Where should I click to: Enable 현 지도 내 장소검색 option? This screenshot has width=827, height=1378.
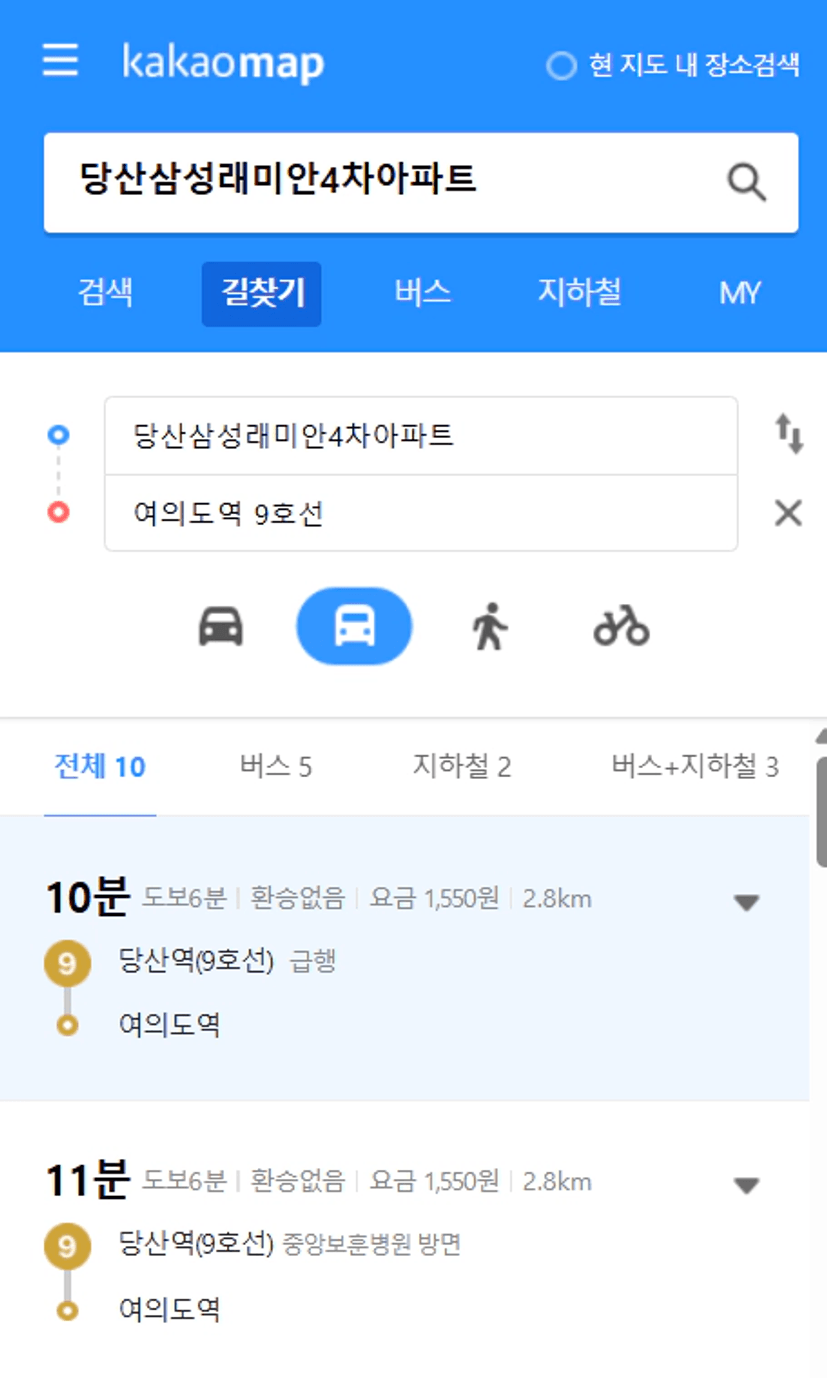[562, 66]
